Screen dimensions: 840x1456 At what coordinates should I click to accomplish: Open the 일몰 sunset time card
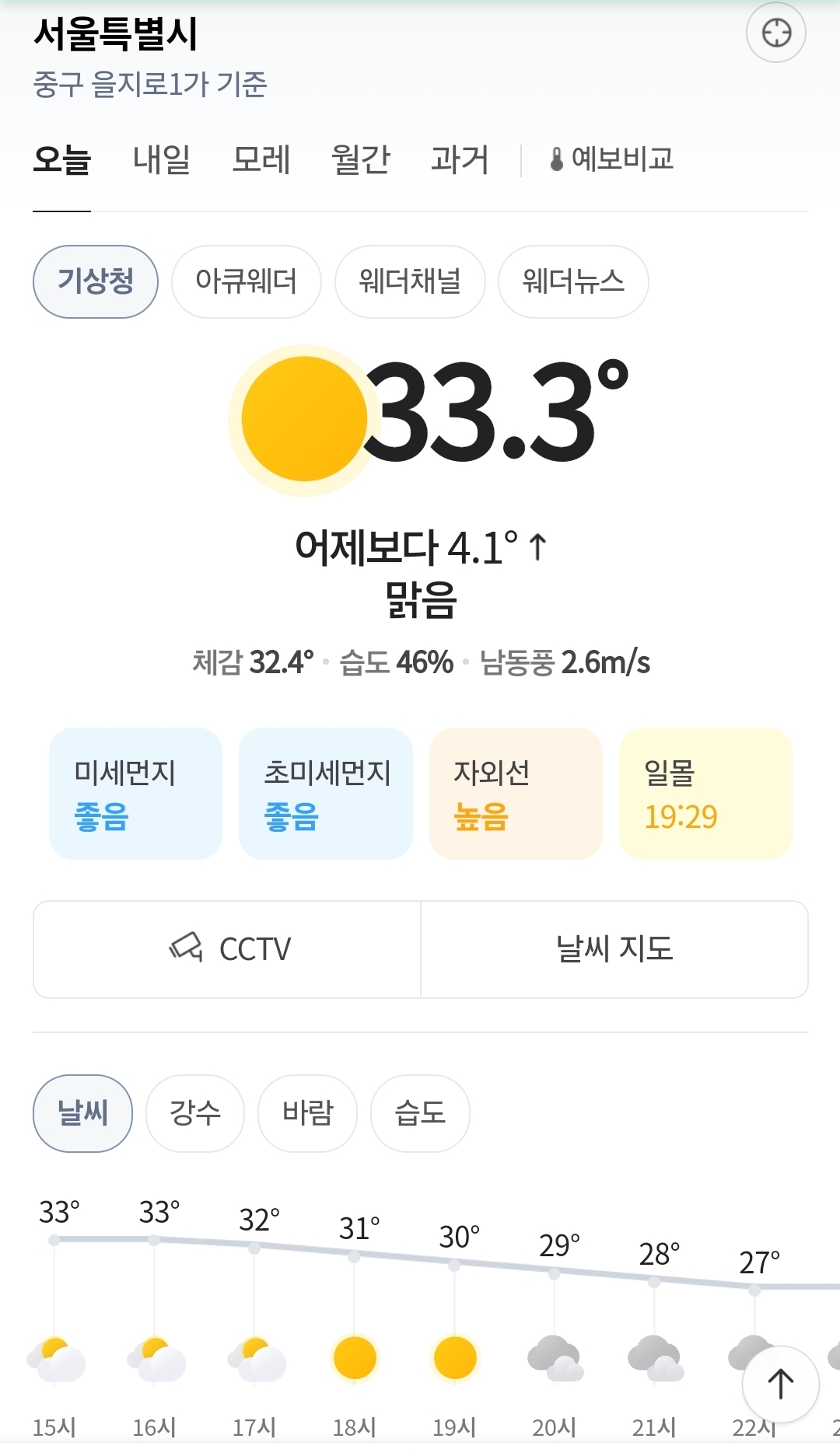click(x=705, y=794)
